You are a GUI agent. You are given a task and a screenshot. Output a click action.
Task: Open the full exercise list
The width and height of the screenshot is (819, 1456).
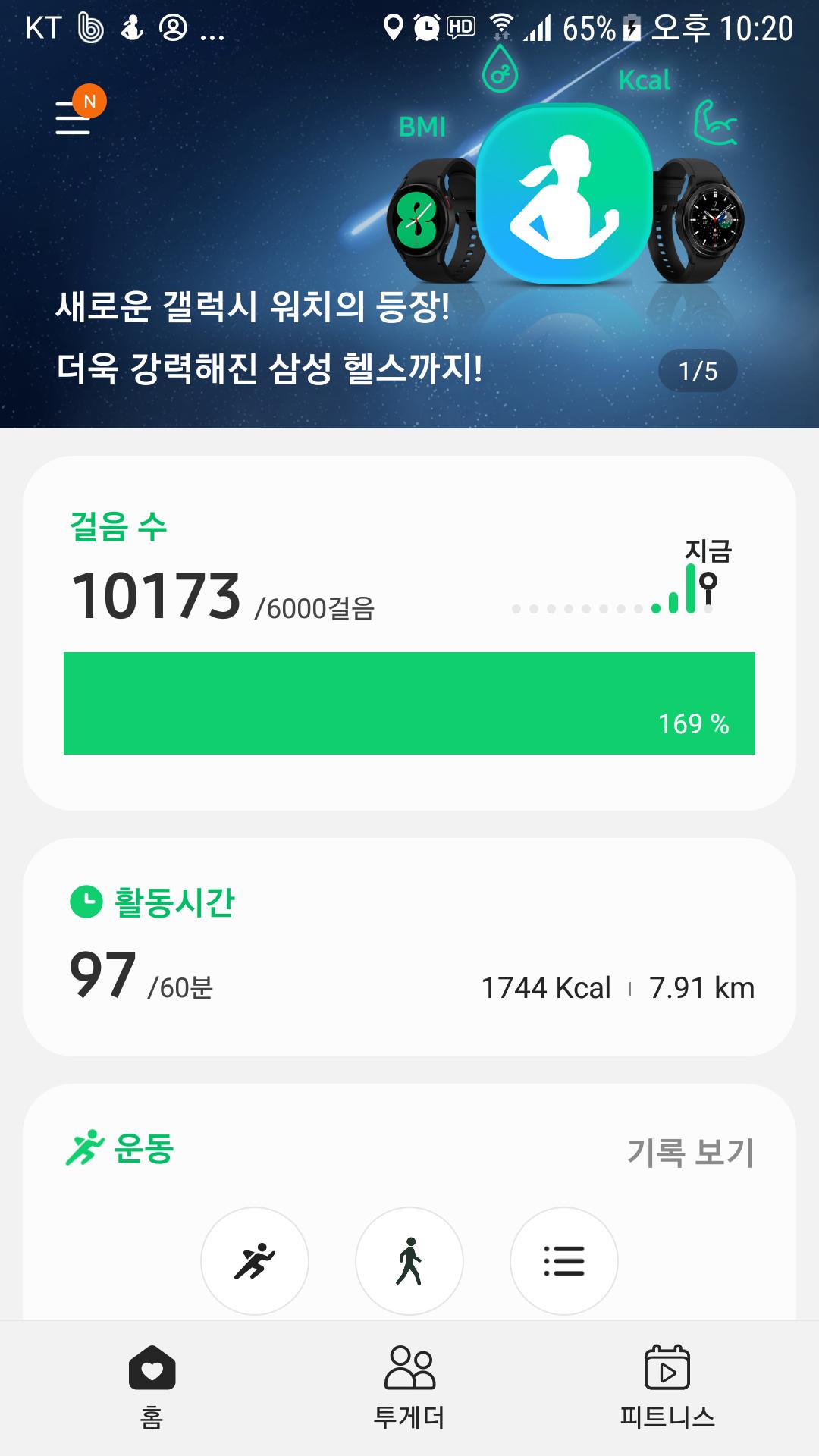564,1260
